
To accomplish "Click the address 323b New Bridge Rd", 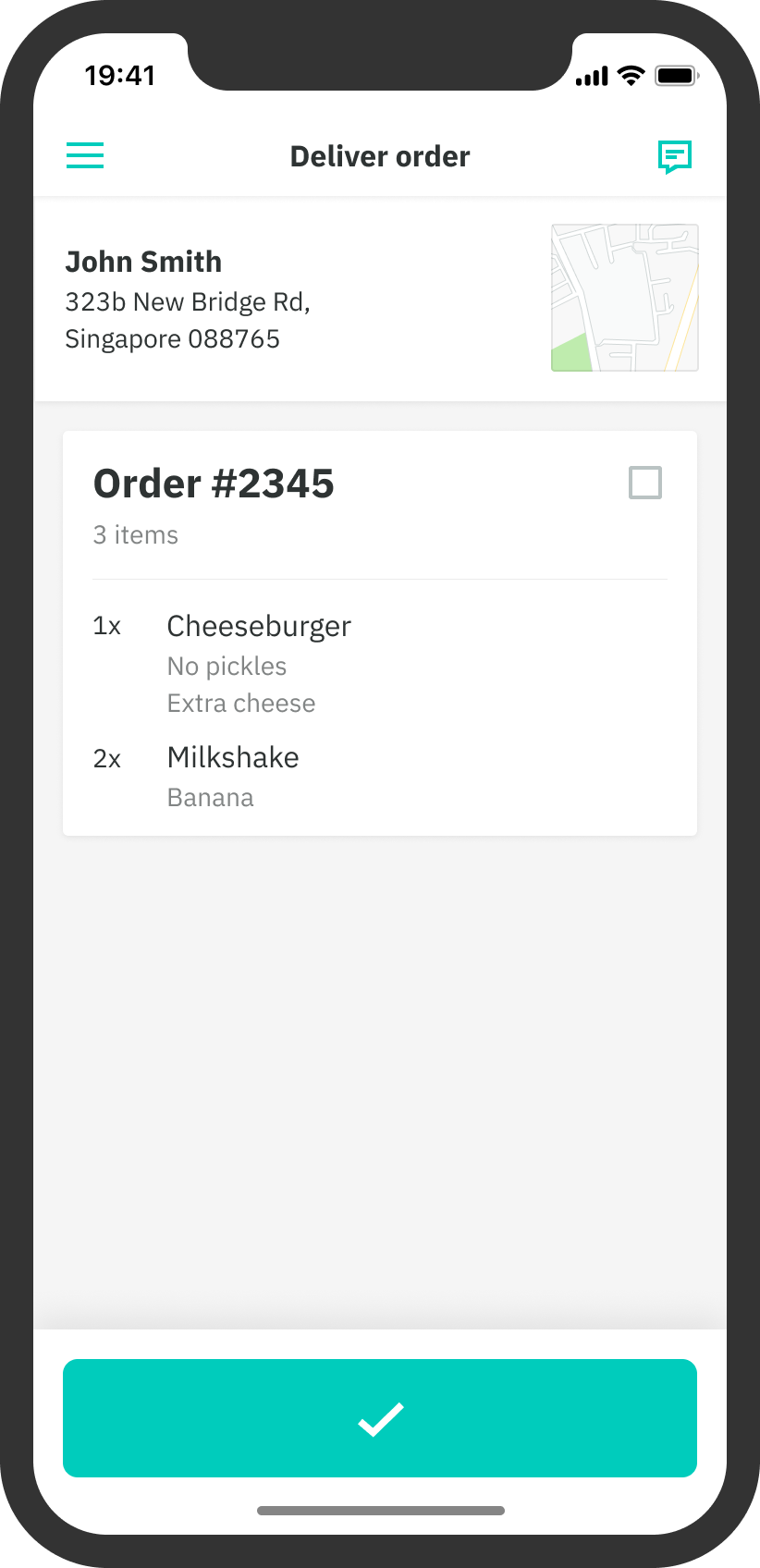I will click(187, 301).
